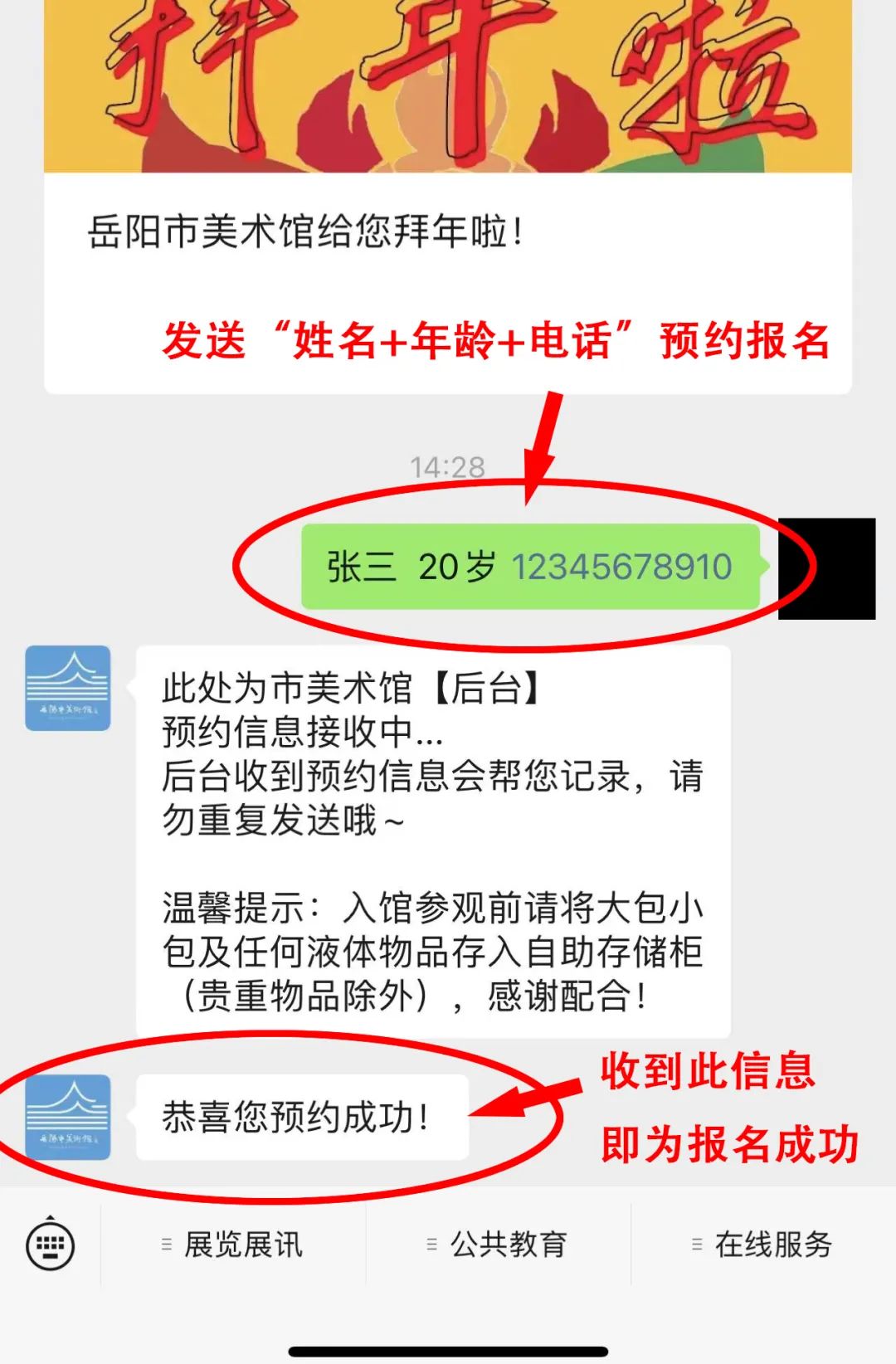
Task: Open the 展览展讯 menu
Action: coord(233,1245)
